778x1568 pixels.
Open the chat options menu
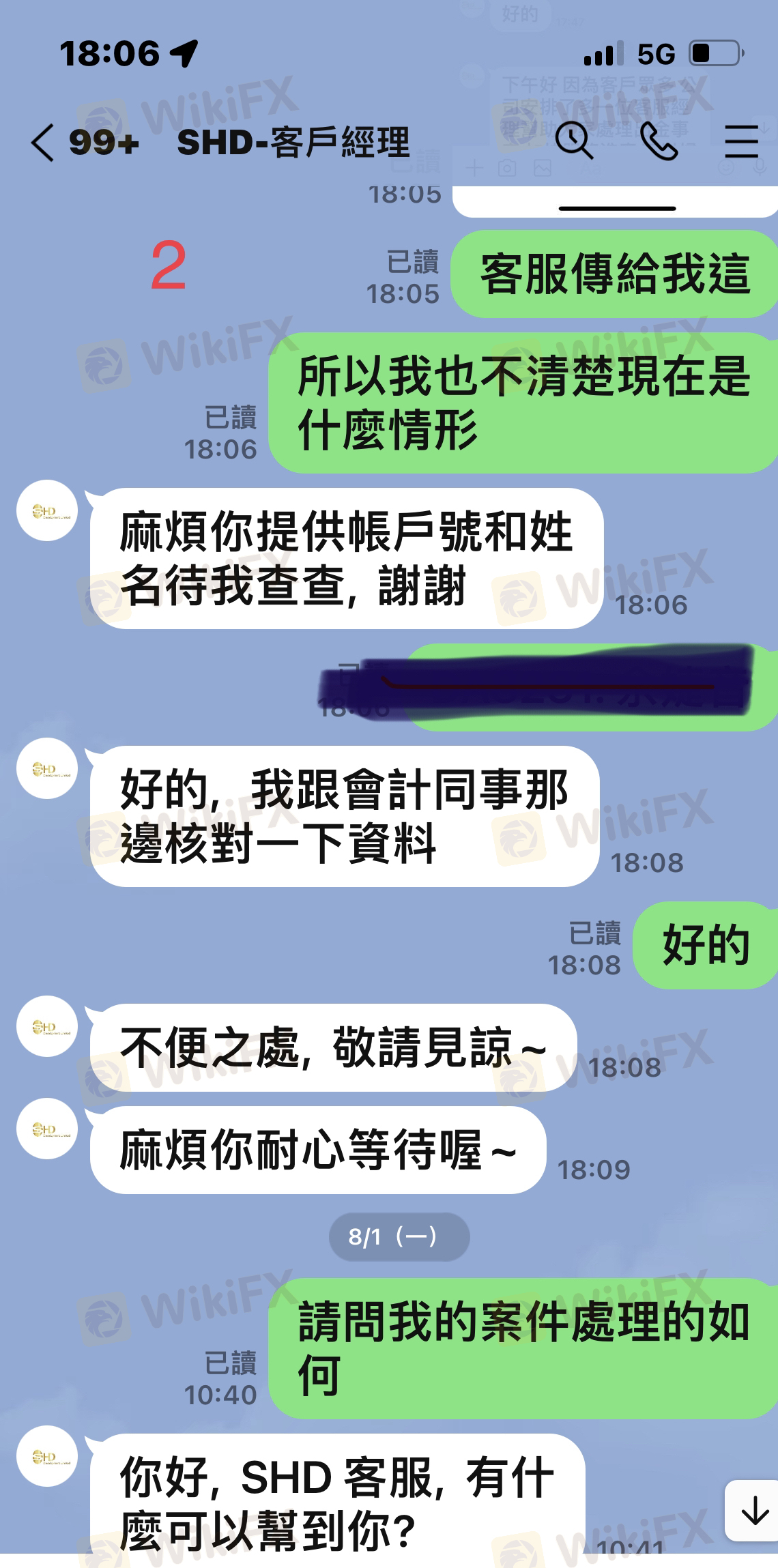[x=740, y=141]
